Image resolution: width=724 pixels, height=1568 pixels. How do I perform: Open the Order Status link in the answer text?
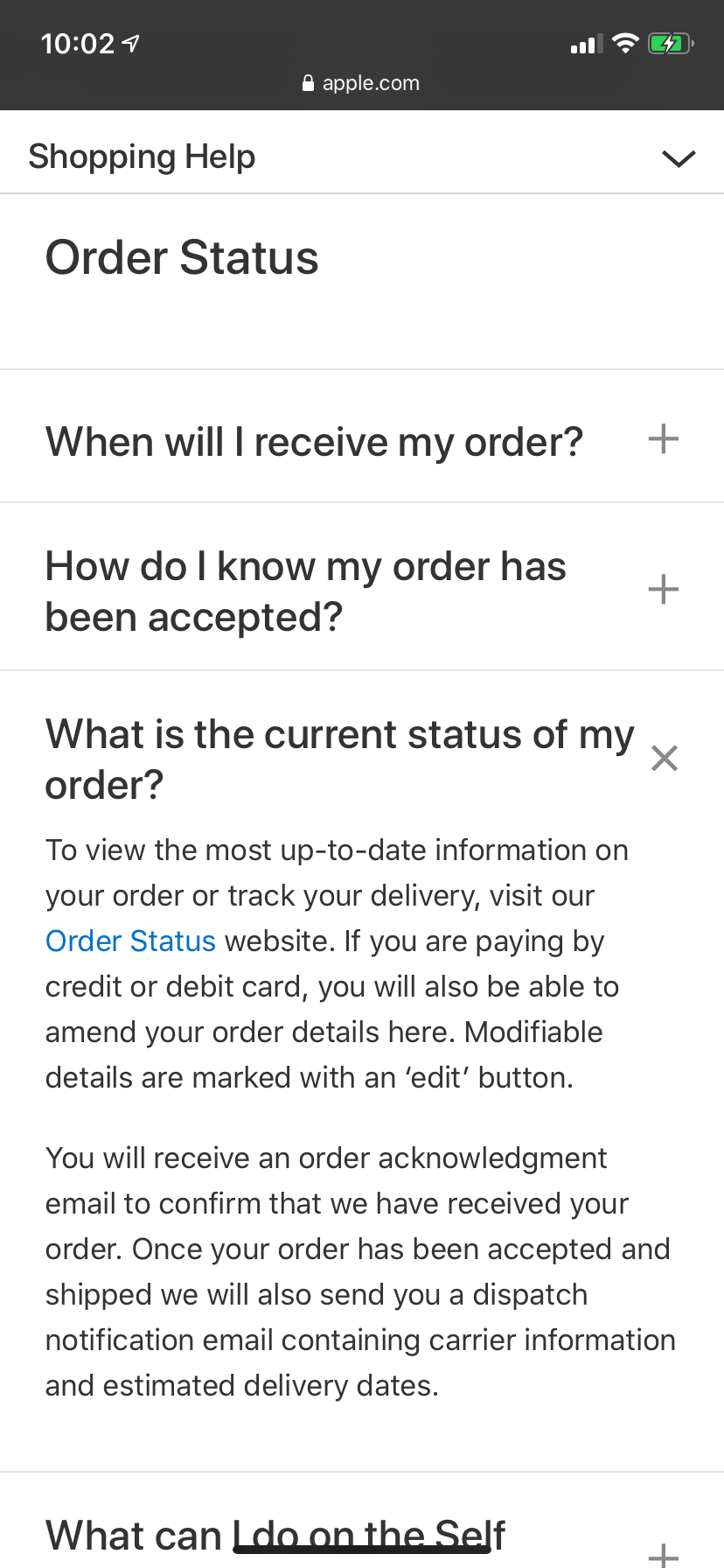coord(129,941)
